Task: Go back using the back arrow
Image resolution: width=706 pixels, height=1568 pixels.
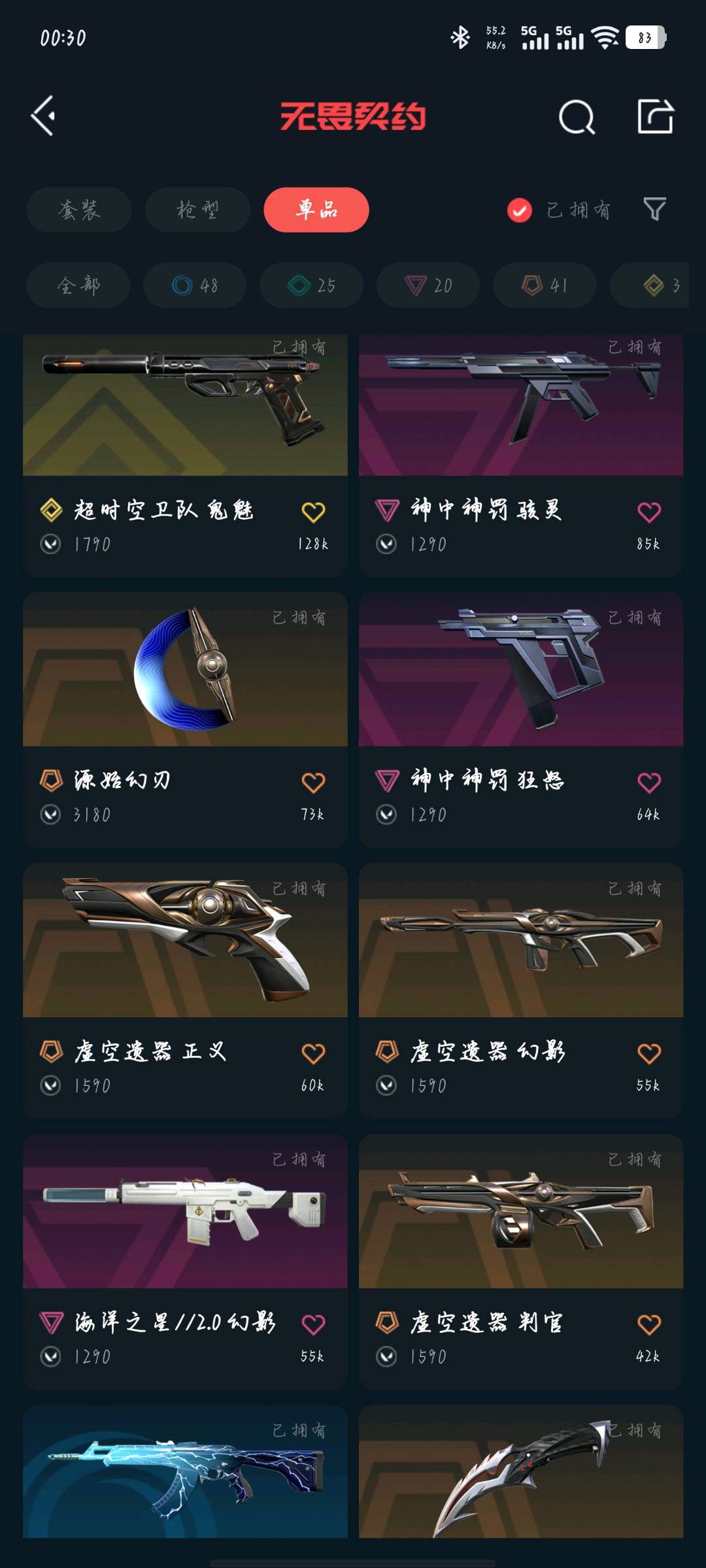Action: (44, 116)
